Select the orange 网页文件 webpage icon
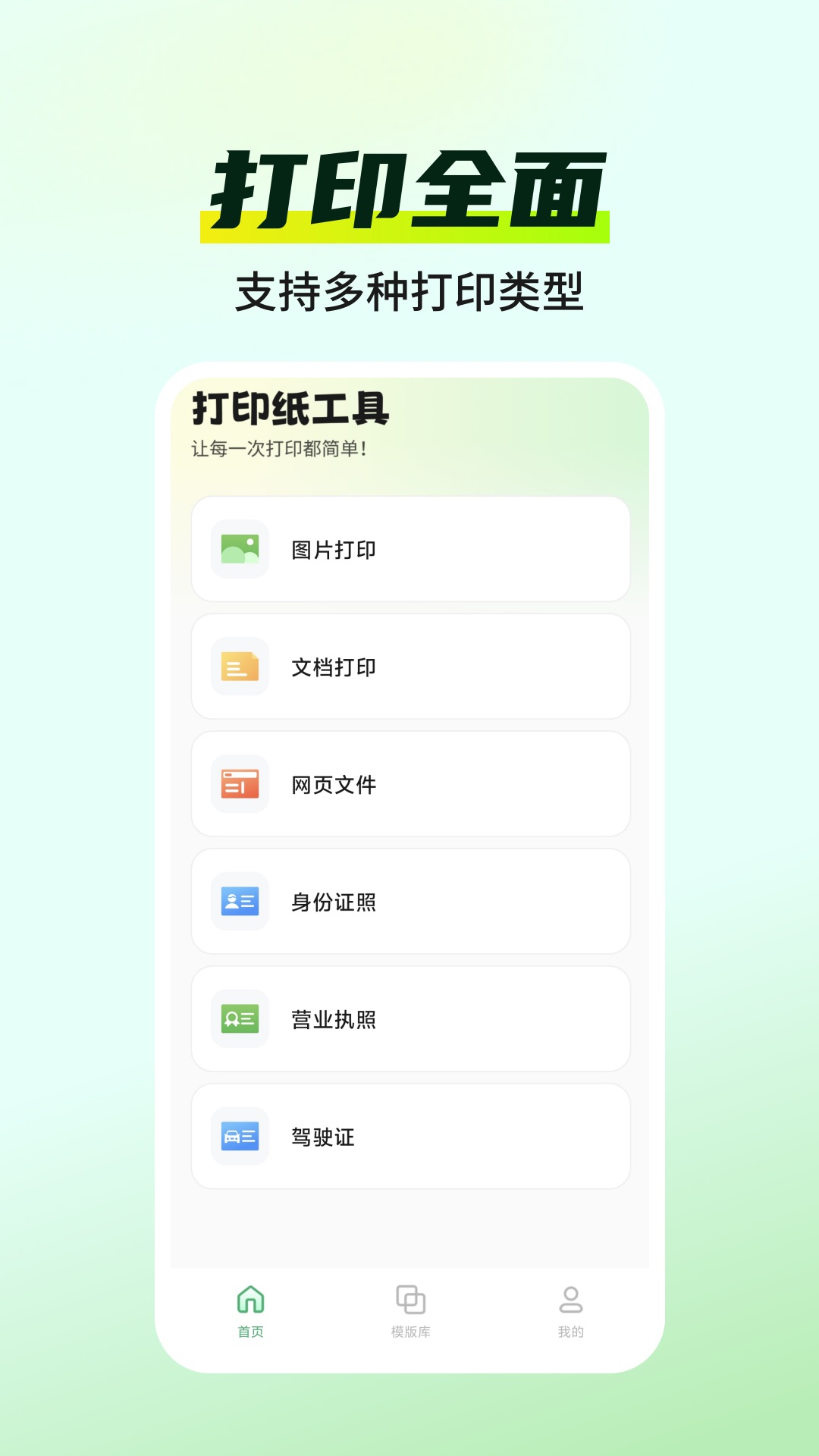819x1456 pixels. (240, 783)
